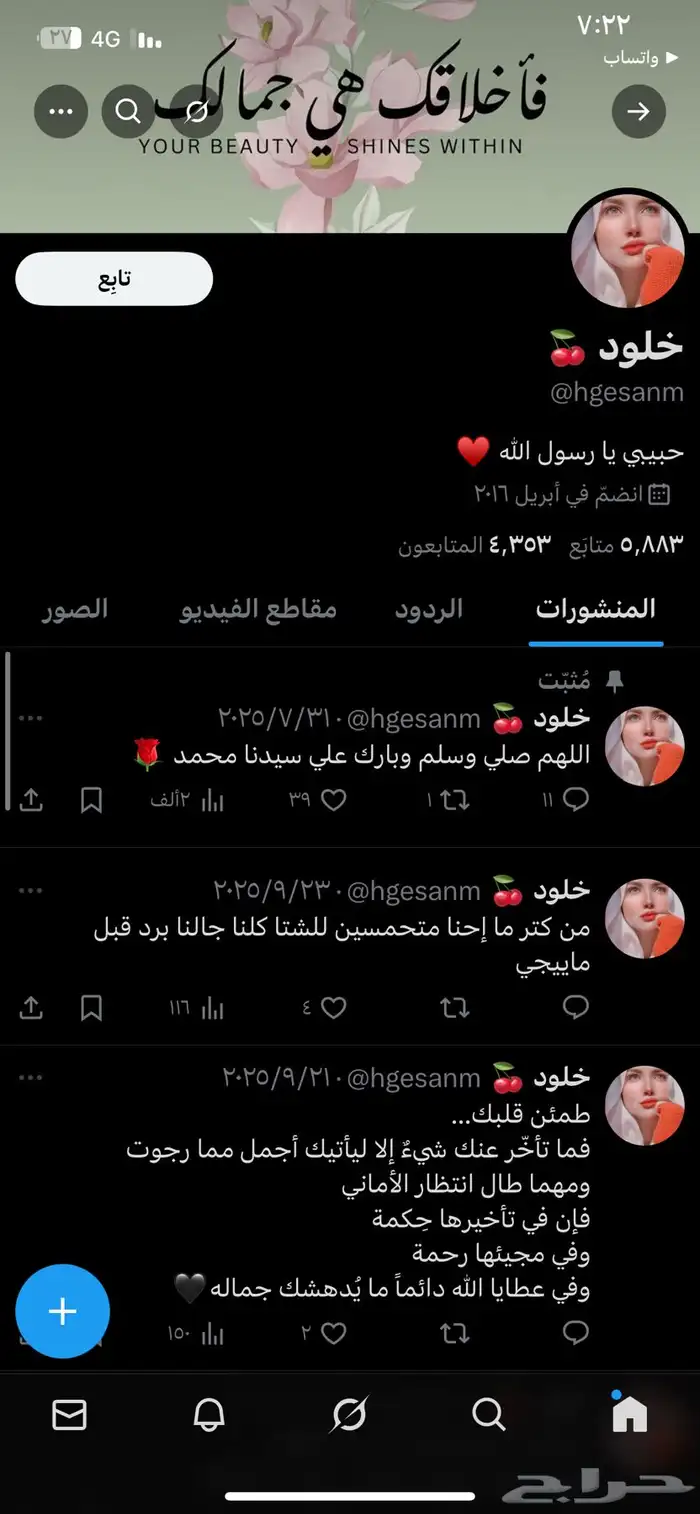The width and height of the screenshot is (700, 1514).
Task: Open more options on the طمئن قلبك post
Action: pyautogui.click(x=31, y=1077)
